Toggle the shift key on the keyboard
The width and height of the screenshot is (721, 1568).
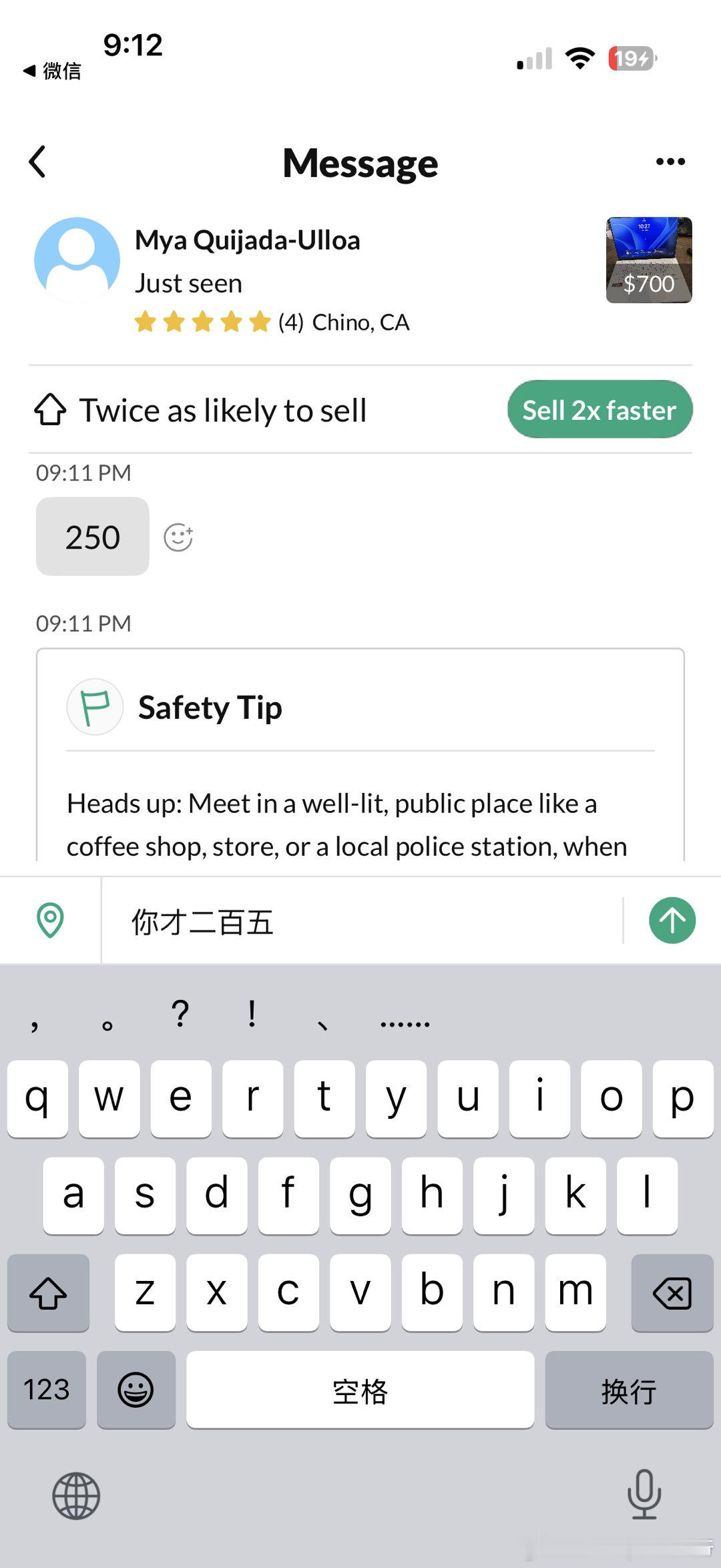click(47, 1294)
